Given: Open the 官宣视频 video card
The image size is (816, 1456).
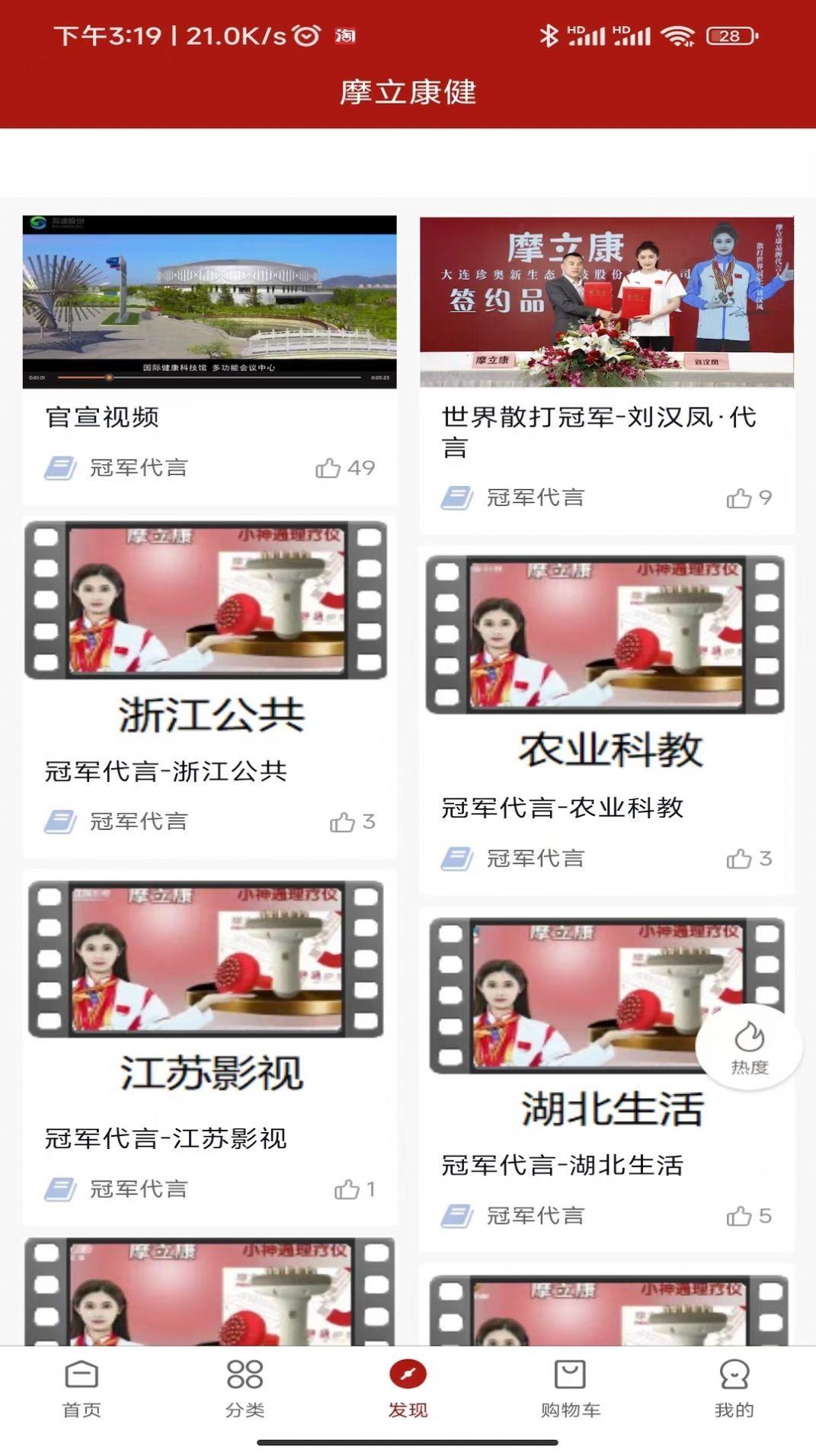Looking at the screenshot, I should click(210, 358).
